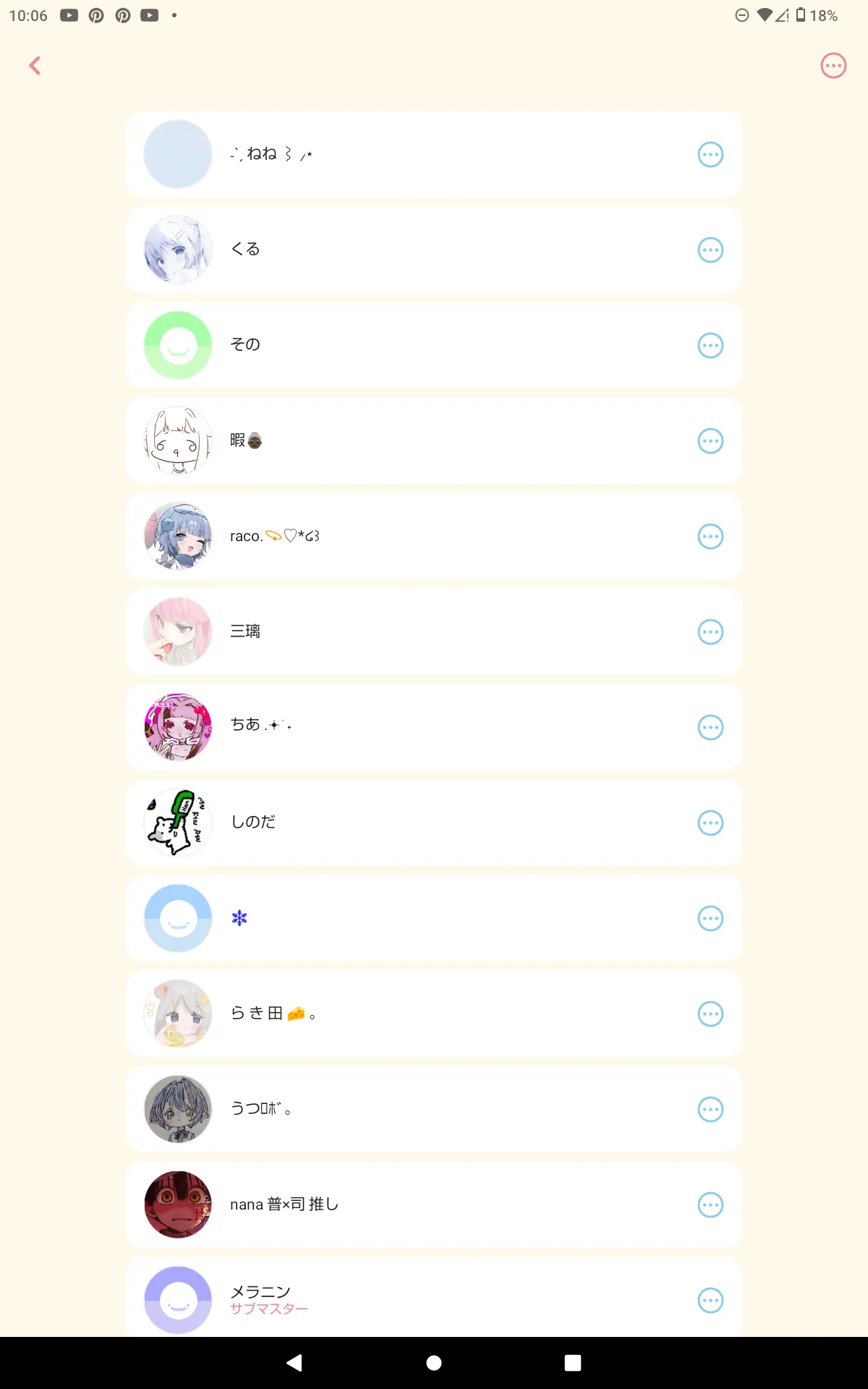Open options for member ねね
The height and width of the screenshot is (1389, 868).
(x=710, y=154)
